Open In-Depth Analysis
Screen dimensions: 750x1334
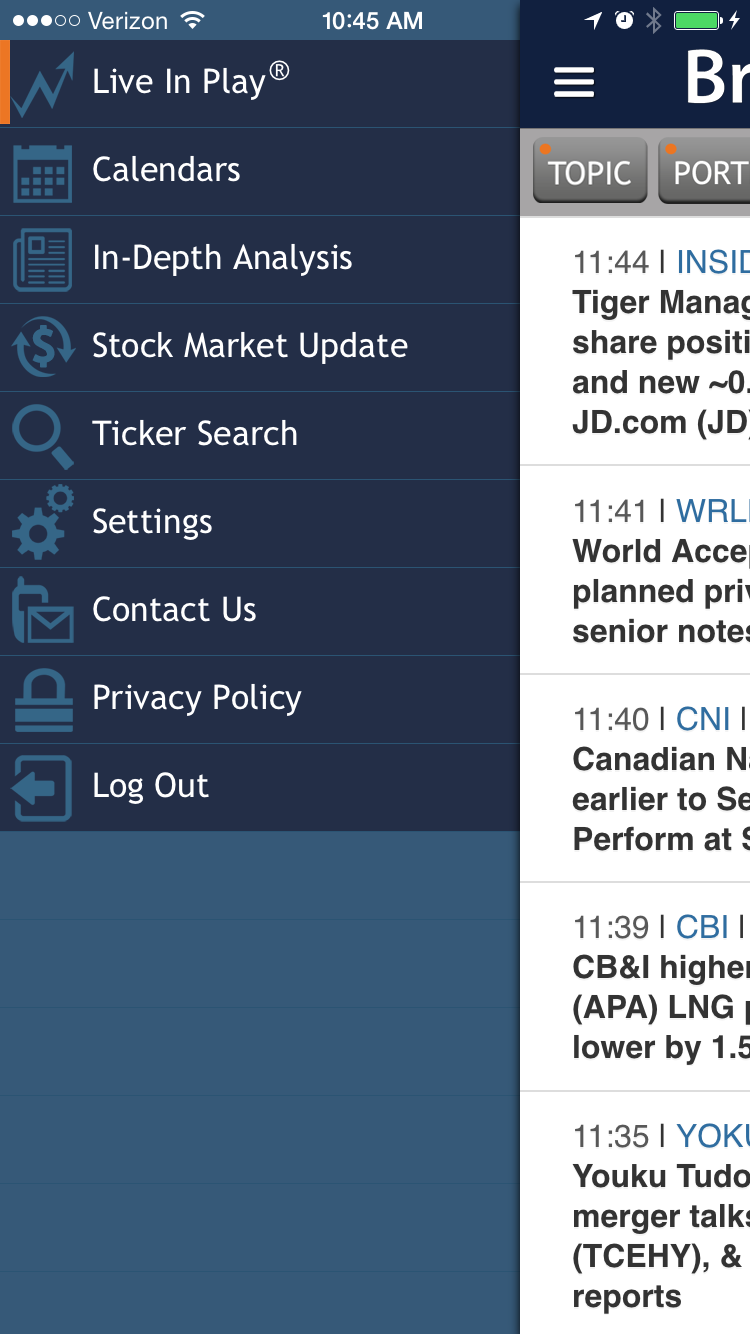click(260, 259)
